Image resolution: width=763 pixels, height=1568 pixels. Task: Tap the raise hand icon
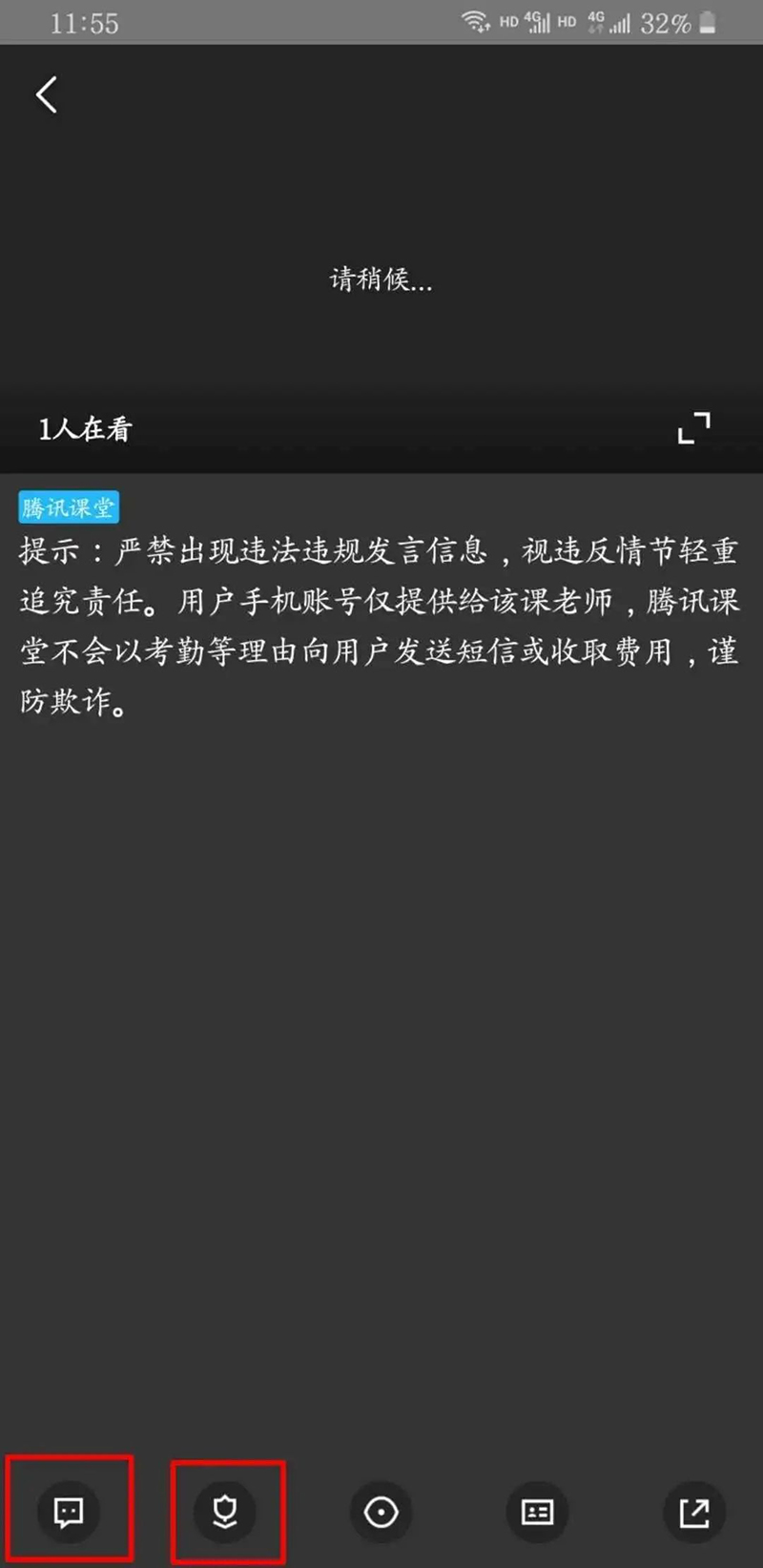click(225, 1512)
